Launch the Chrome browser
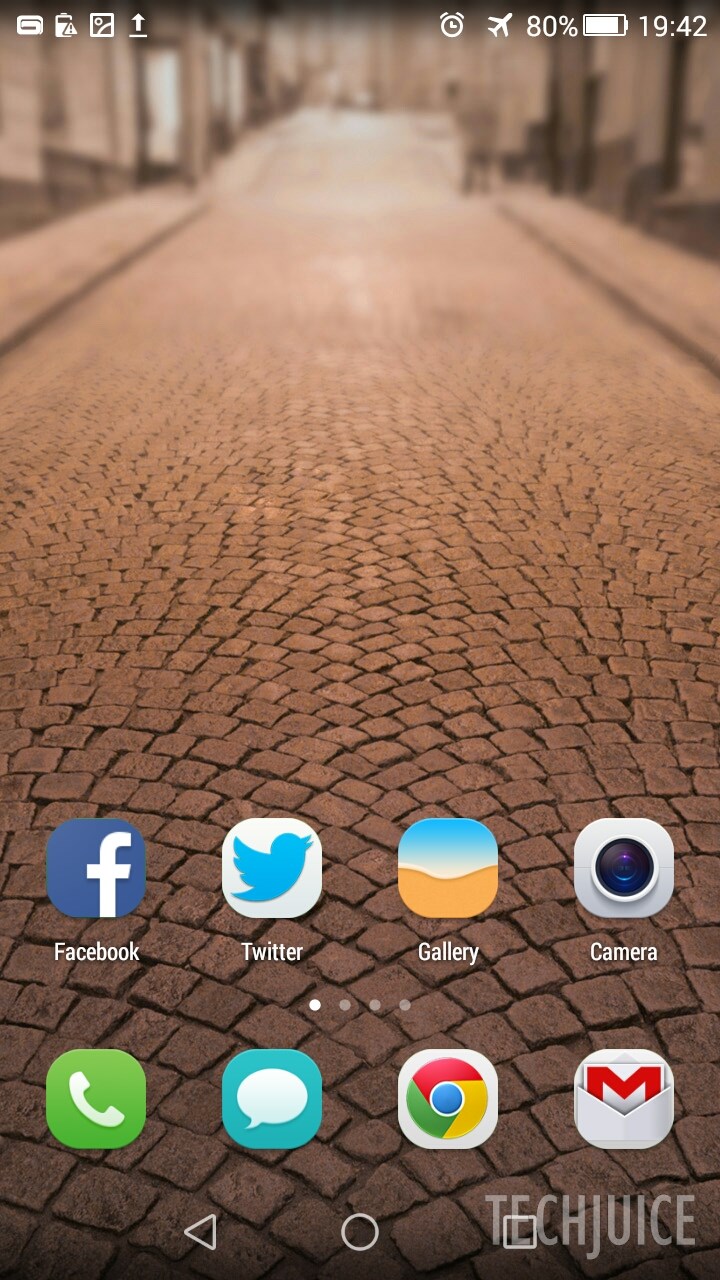 point(448,1098)
